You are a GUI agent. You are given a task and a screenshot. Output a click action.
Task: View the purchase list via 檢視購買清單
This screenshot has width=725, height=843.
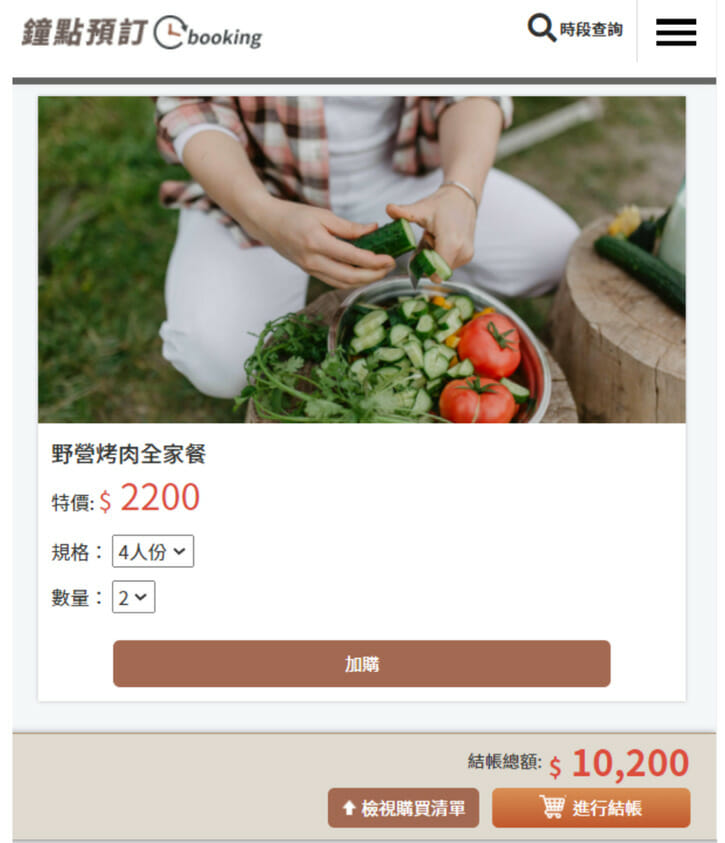pyautogui.click(x=403, y=808)
